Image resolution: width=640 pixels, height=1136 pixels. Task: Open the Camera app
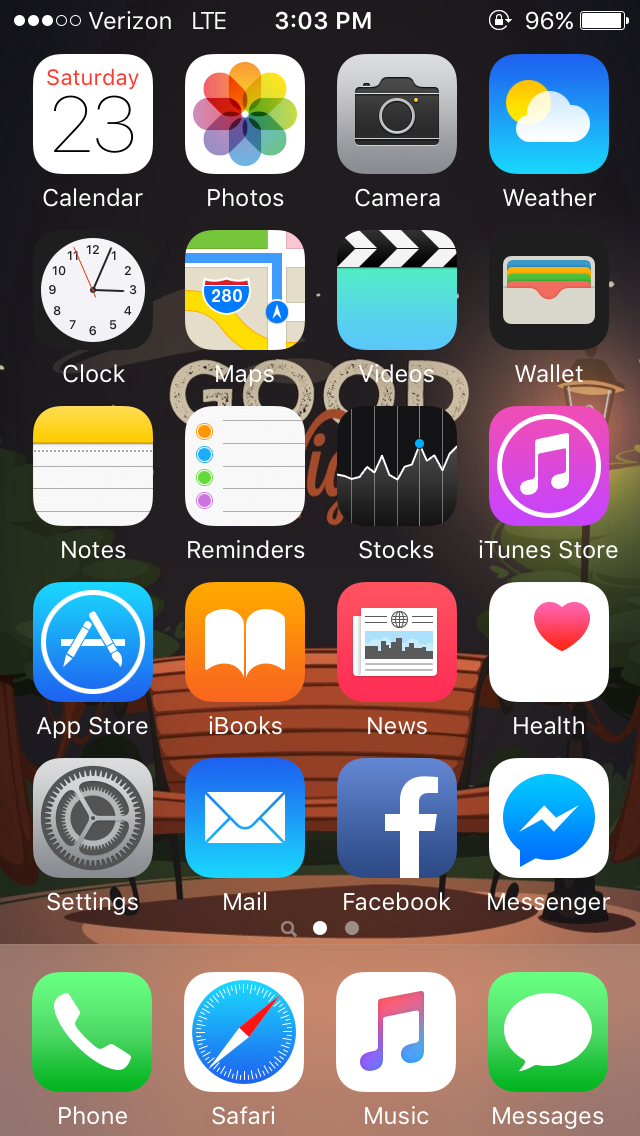click(x=397, y=114)
